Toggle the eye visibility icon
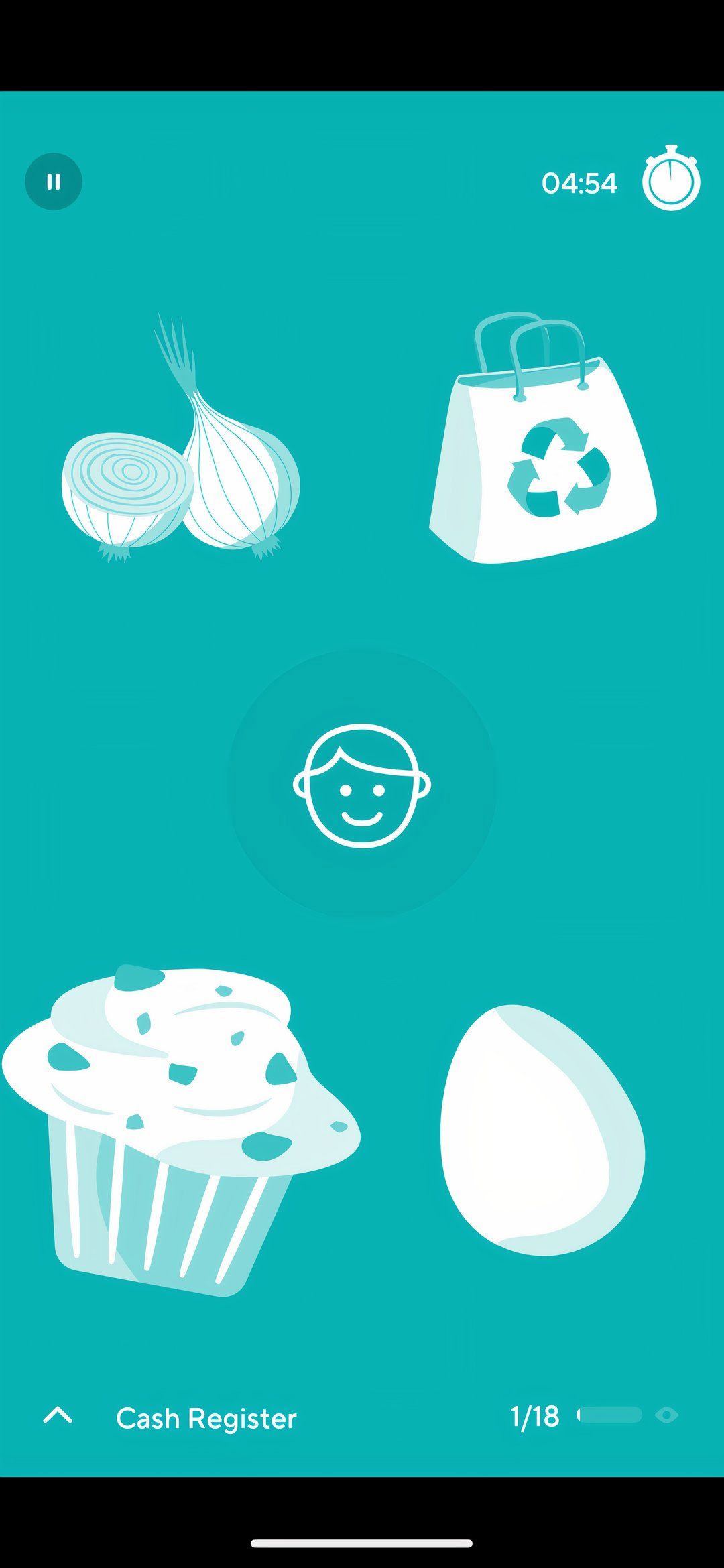The image size is (724, 1568). coord(666,1415)
